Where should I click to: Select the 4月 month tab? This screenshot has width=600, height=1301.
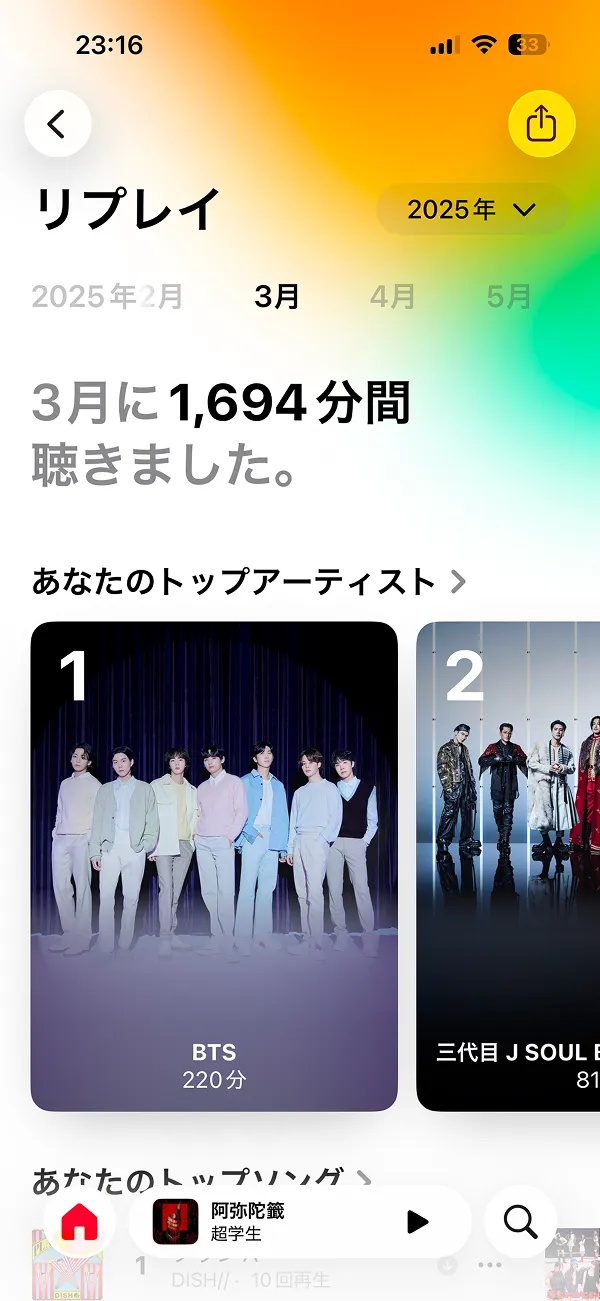coord(392,296)
